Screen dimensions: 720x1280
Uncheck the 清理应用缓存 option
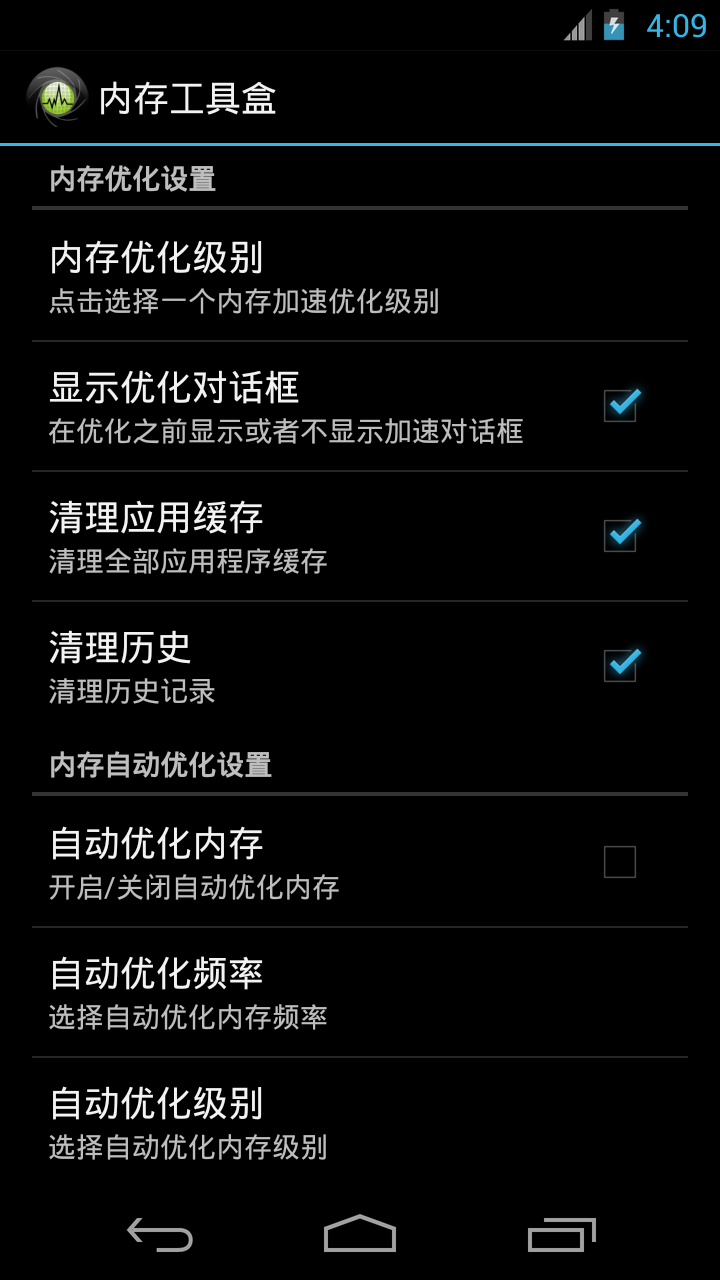click(x=621, y=536)
